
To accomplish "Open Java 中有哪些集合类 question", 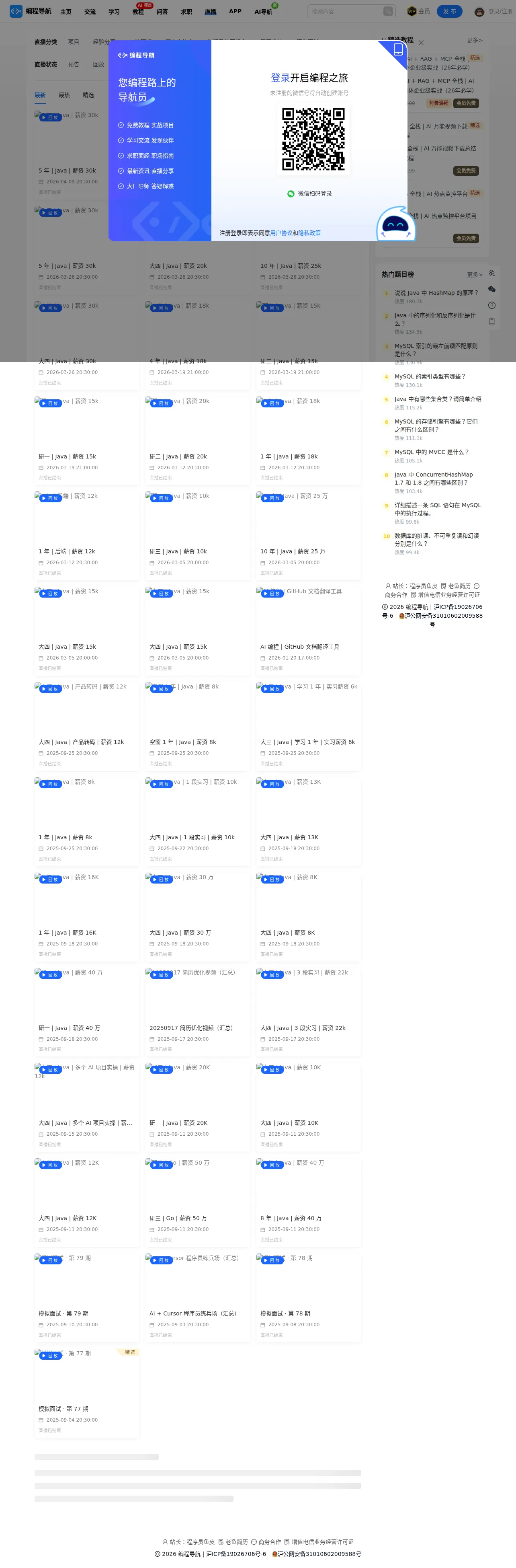I will 438,399.
